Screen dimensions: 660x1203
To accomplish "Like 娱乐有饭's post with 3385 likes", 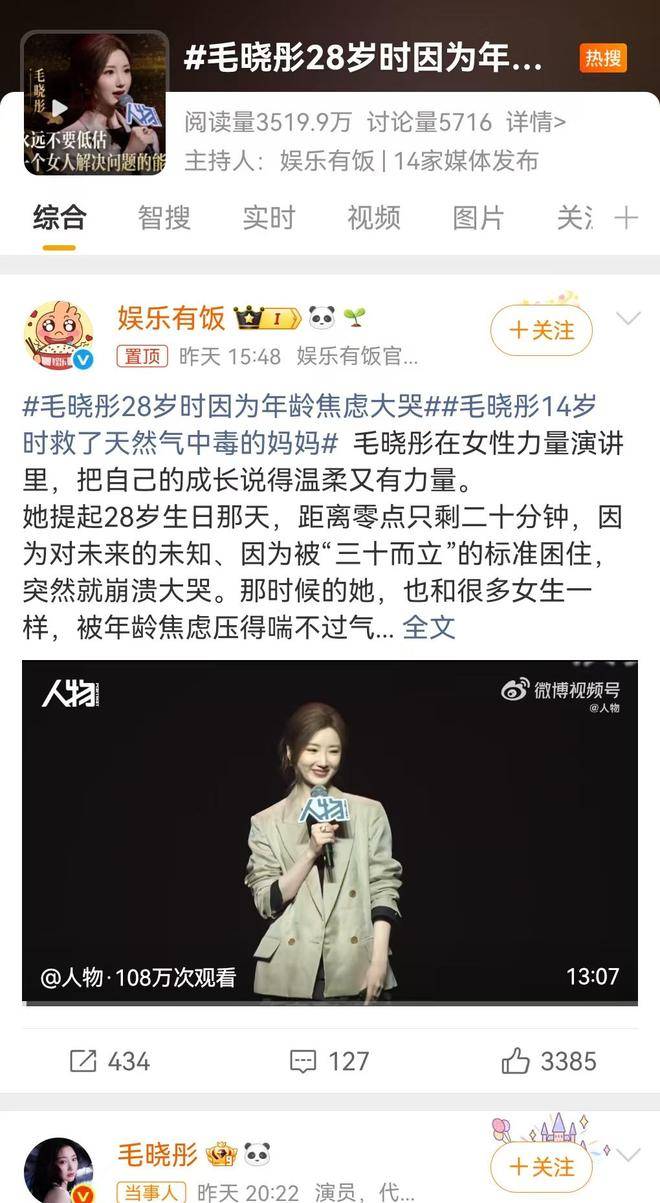I will (x=548, y=1061).
